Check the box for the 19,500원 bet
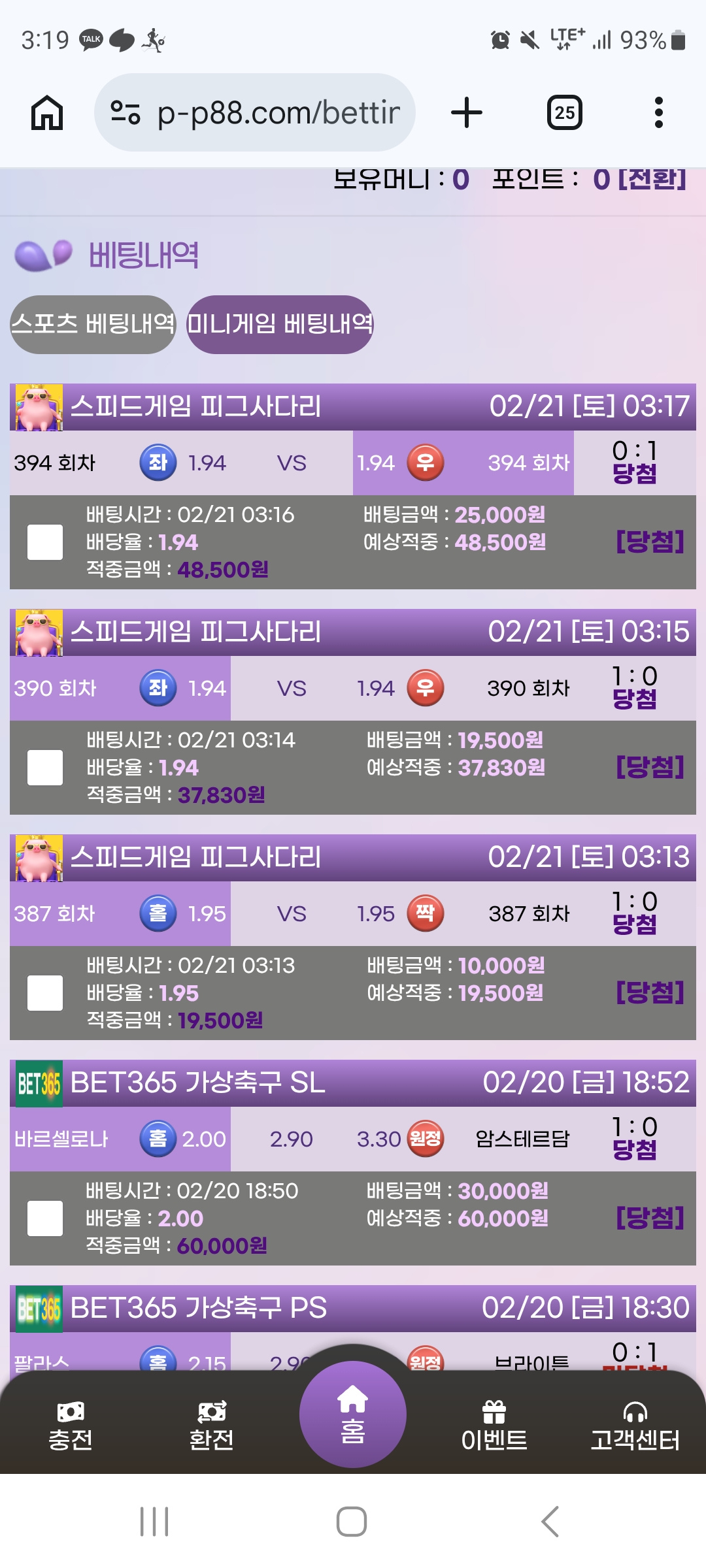Image resolution: width=706 pixels, height=1568 pixels. [x=45, y=993]
